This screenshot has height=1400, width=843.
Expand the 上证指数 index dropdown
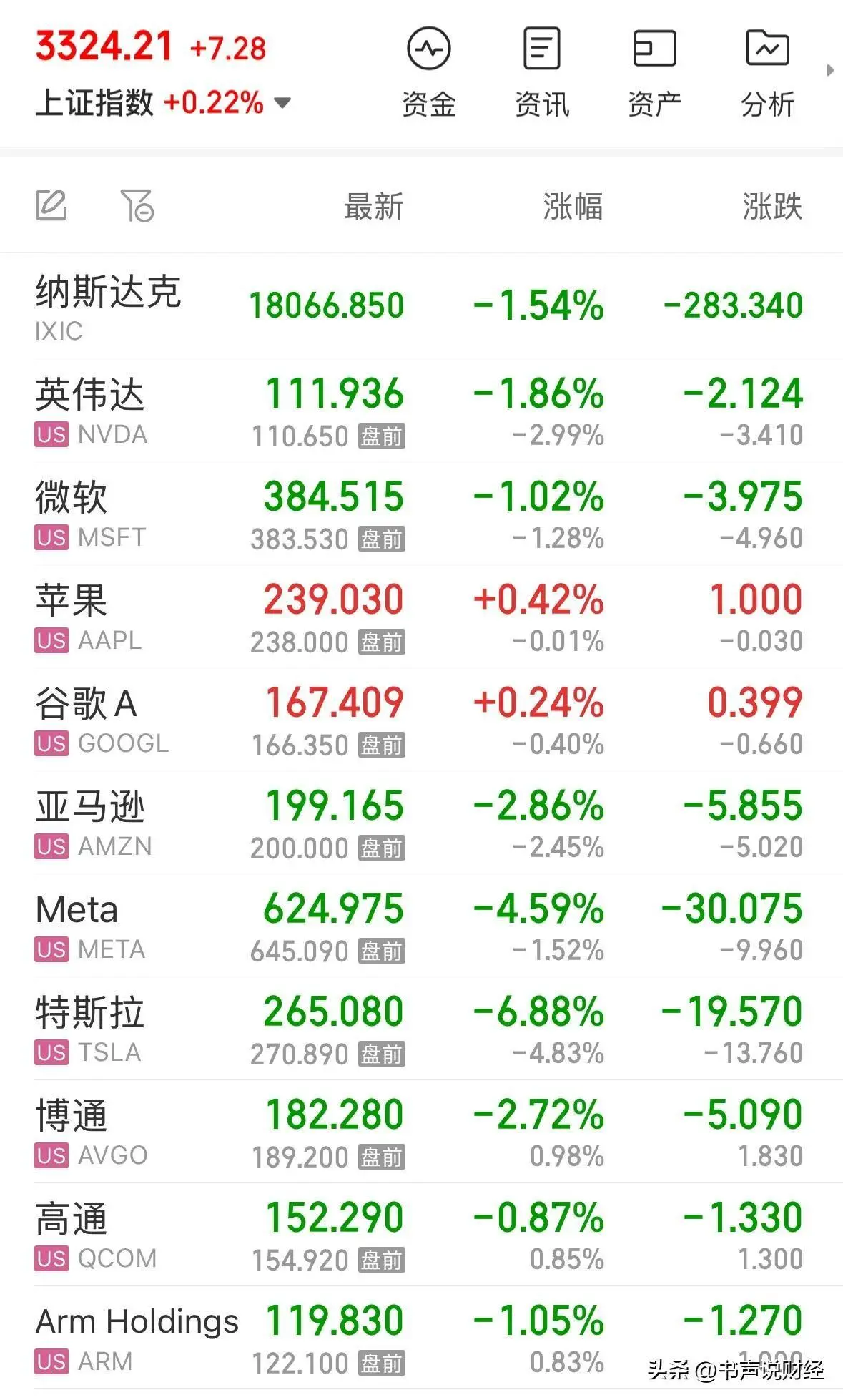click(282, 103)
